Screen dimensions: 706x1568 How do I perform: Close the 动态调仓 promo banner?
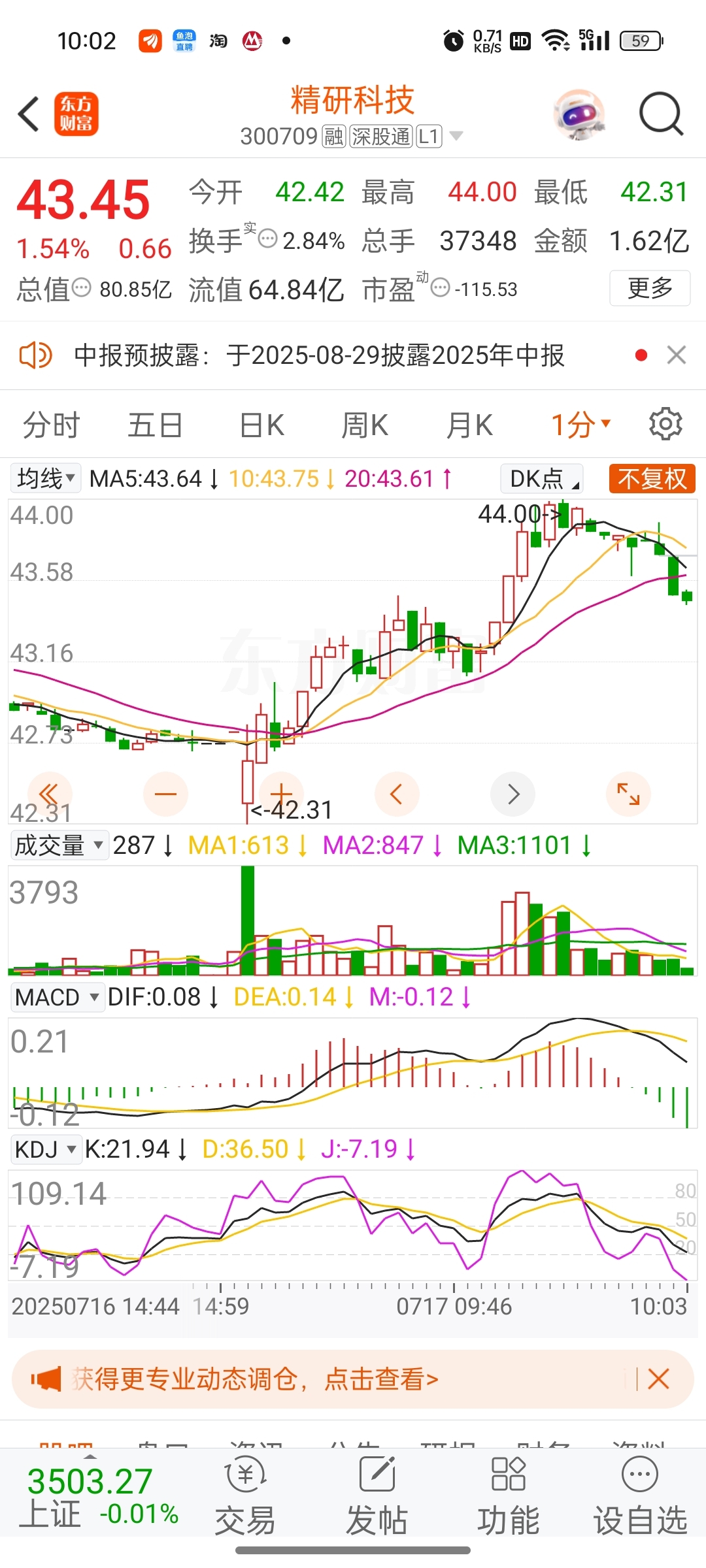coord(658,1379)
